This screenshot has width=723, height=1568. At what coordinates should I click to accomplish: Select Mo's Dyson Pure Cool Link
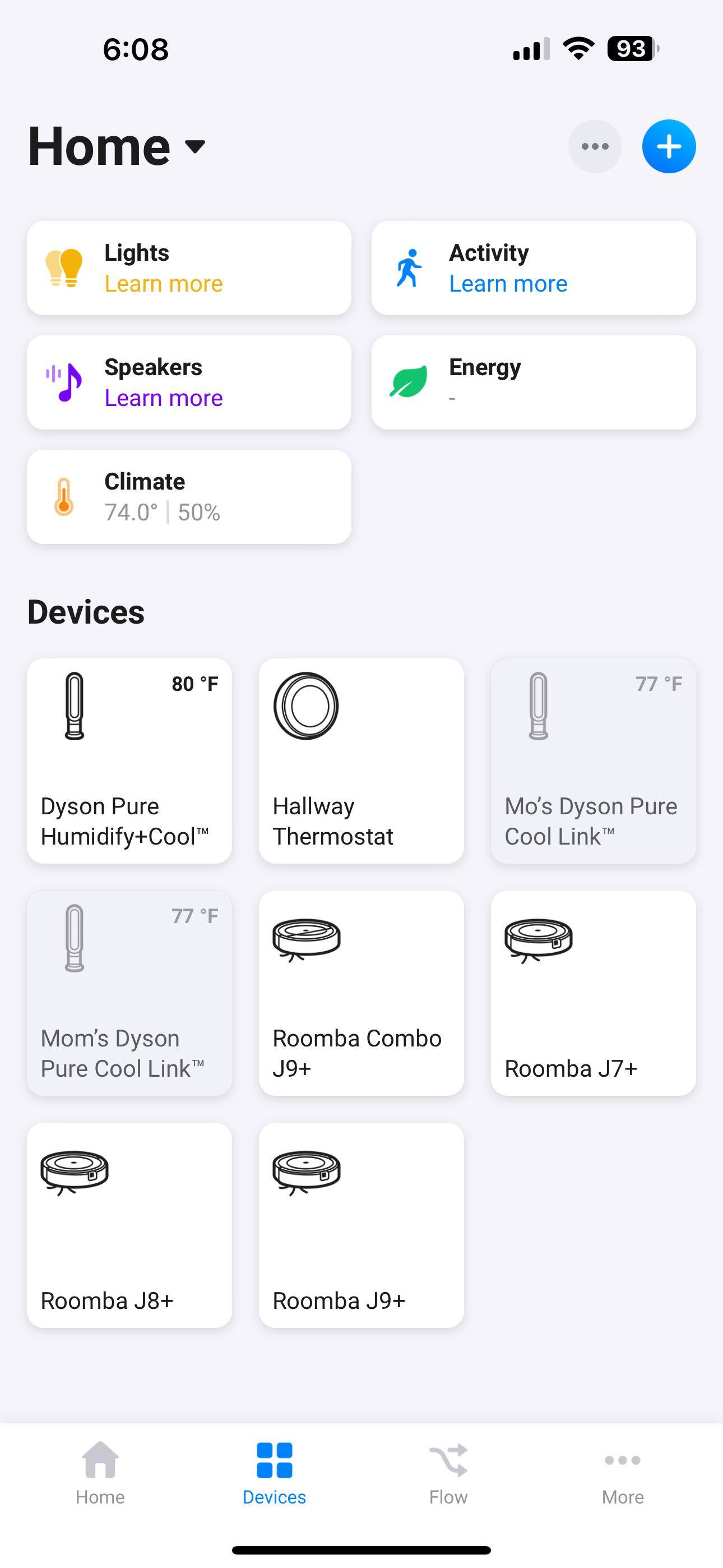[593, 761]
